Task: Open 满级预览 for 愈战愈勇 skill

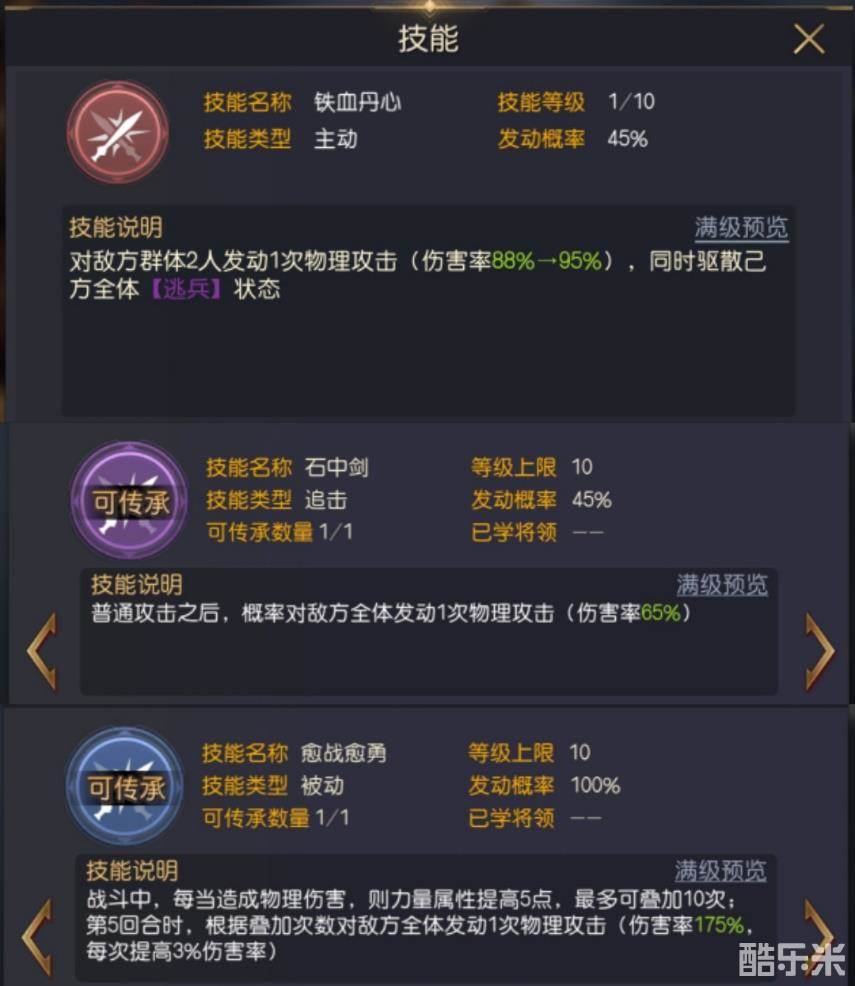Action: click(720, 870)
